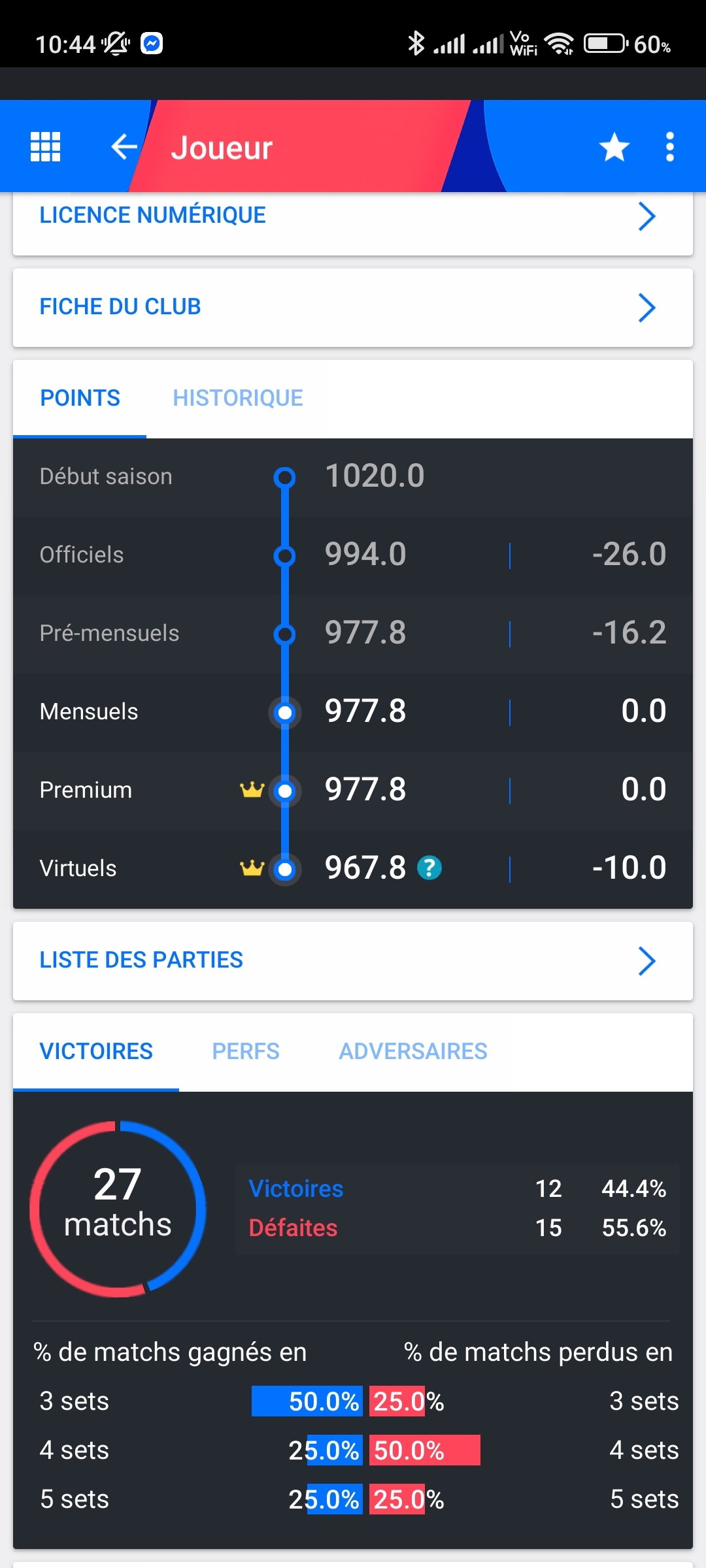Tap the help icon next to 967.8
706x1568 pixels.
pos(429,868)
